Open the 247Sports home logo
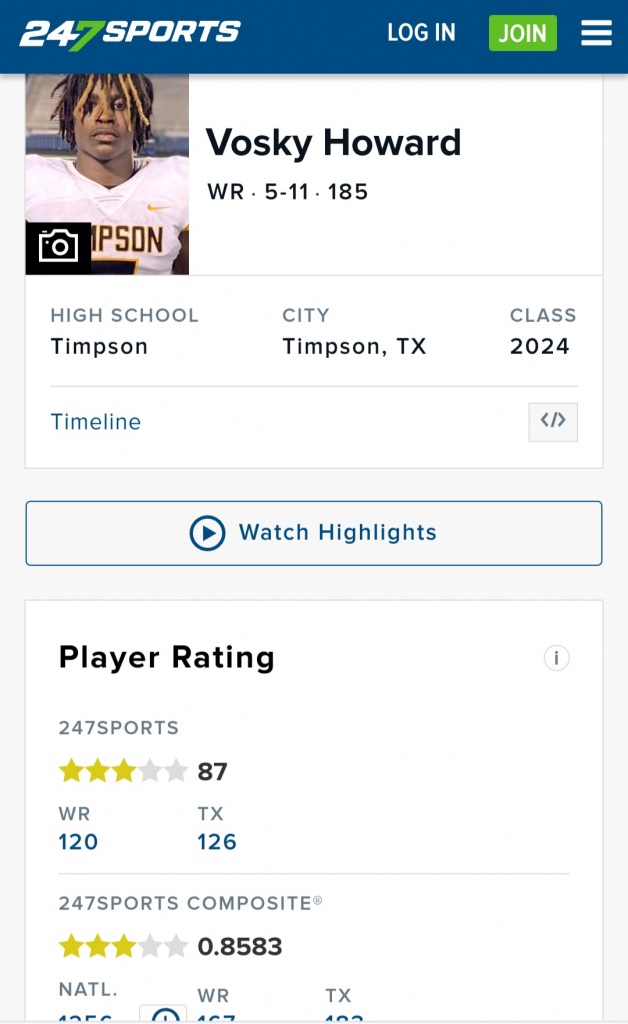 130,33
